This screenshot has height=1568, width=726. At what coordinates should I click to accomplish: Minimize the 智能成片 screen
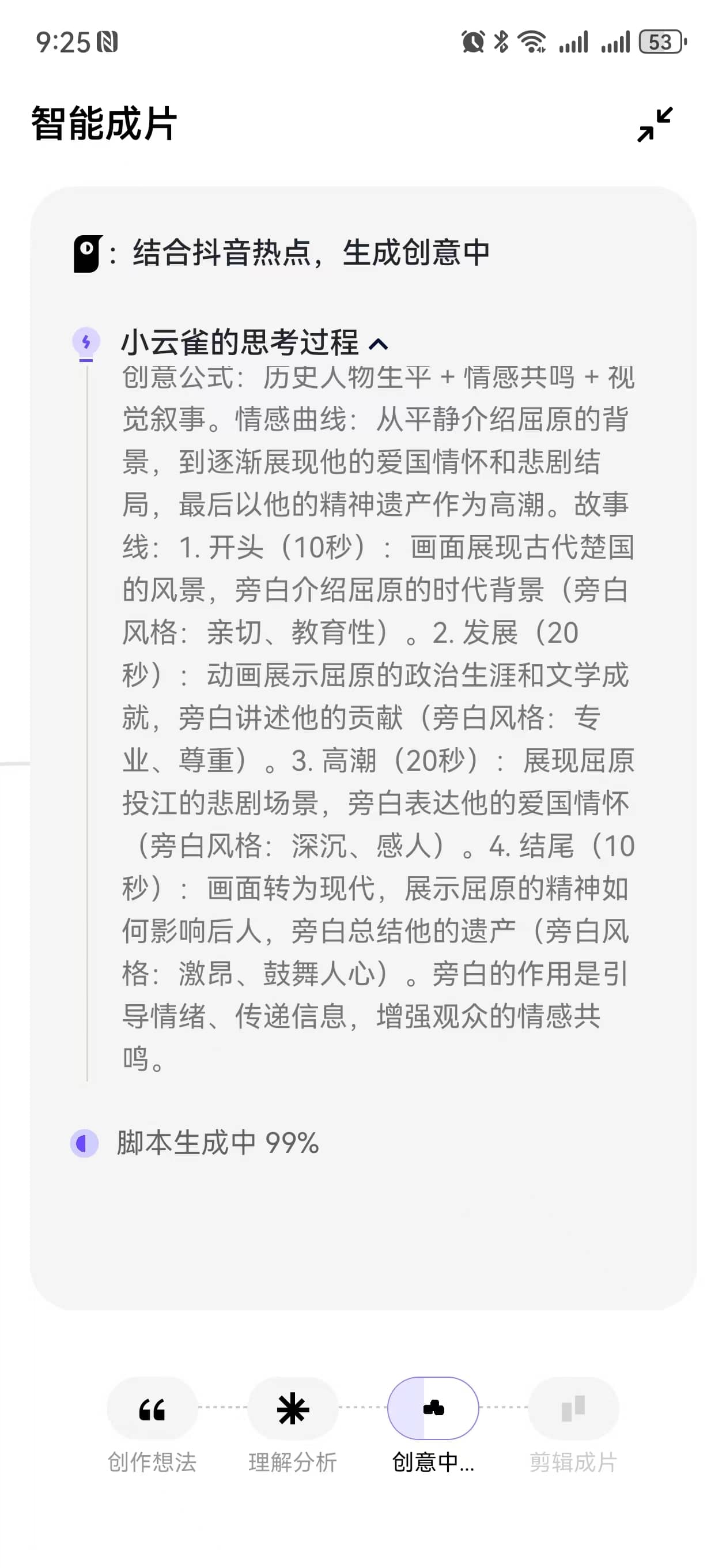tap(655, 124)
